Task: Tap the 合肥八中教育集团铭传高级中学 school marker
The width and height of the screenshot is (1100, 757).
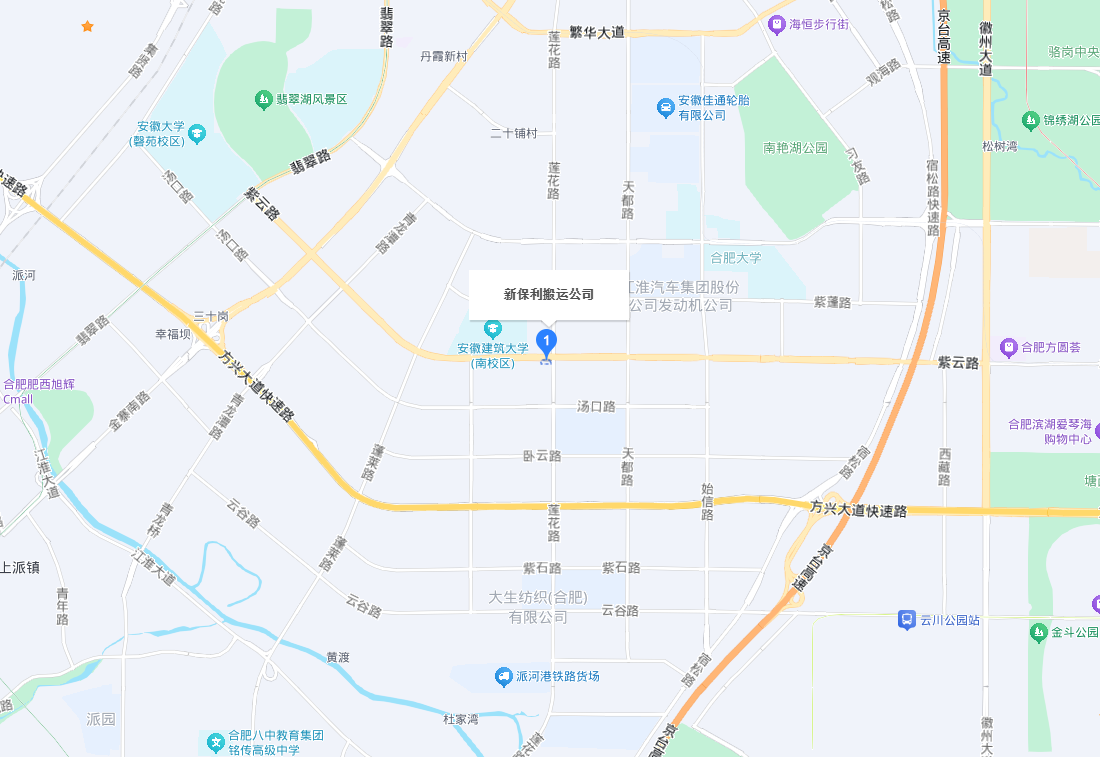Action: tap(215, 742)
